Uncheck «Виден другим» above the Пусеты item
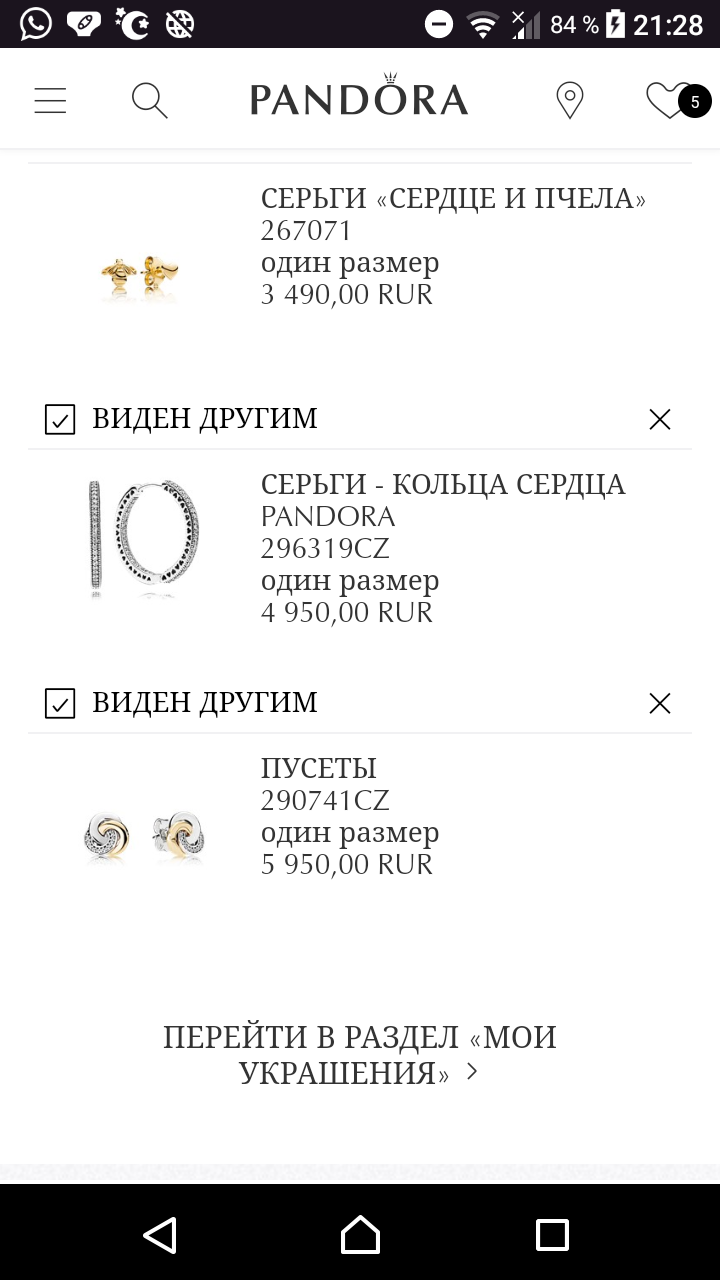Screen dimensions: 720x1280 [x=60, y=703]
